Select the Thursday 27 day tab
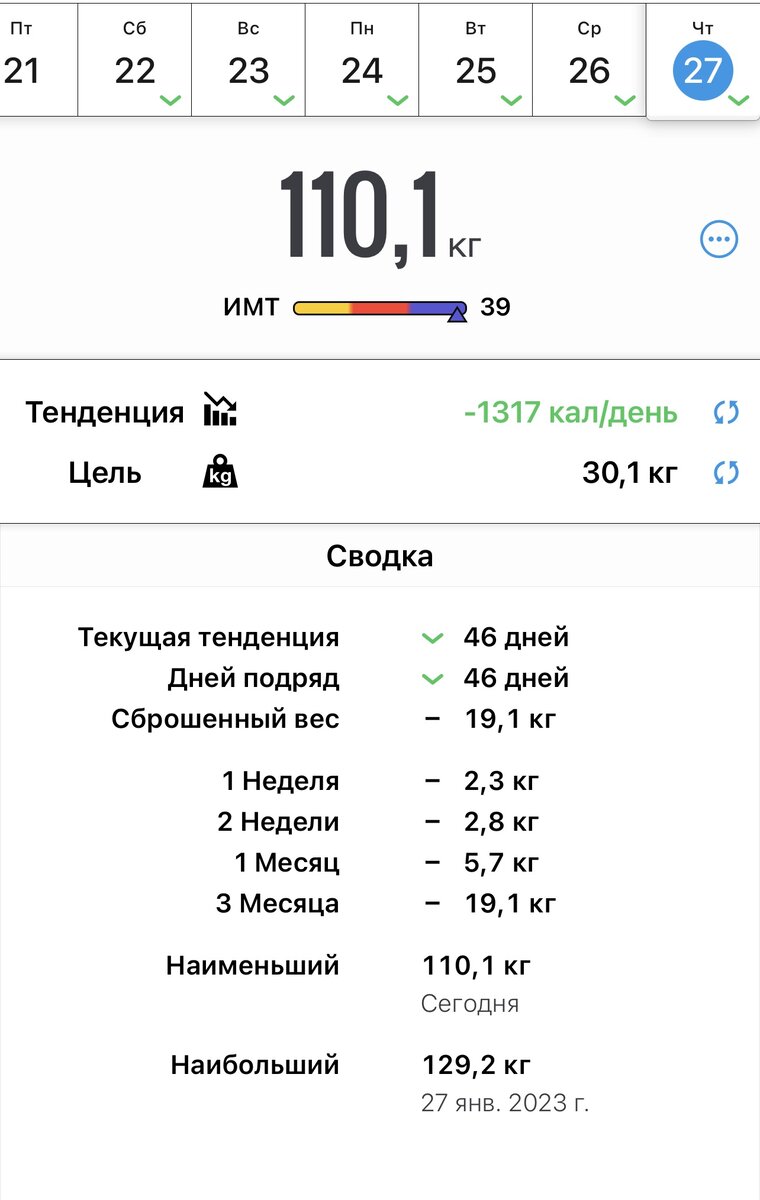 [704, 70]
